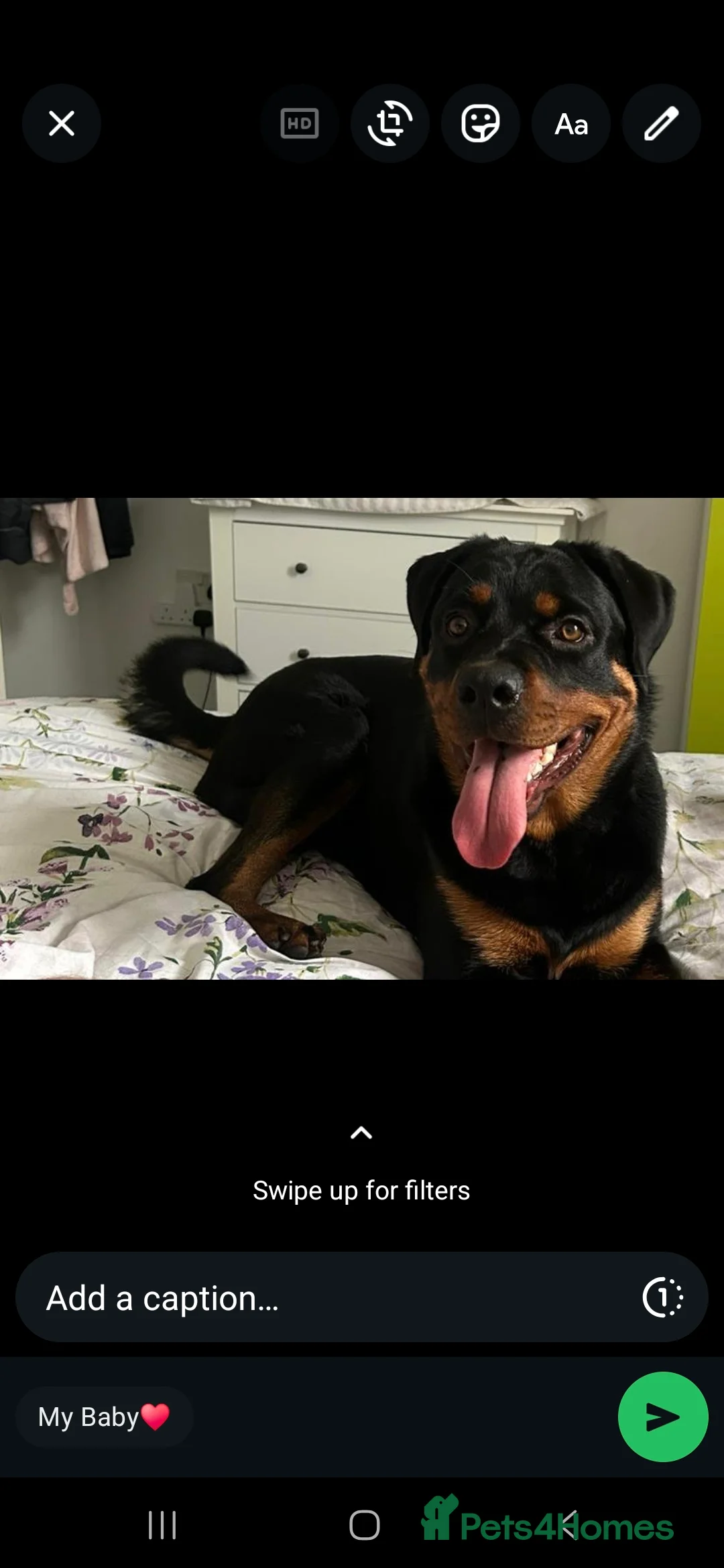Tap the heart emoji in the recipient chip
The image size is (724, 1568).
click(156, 1417)
